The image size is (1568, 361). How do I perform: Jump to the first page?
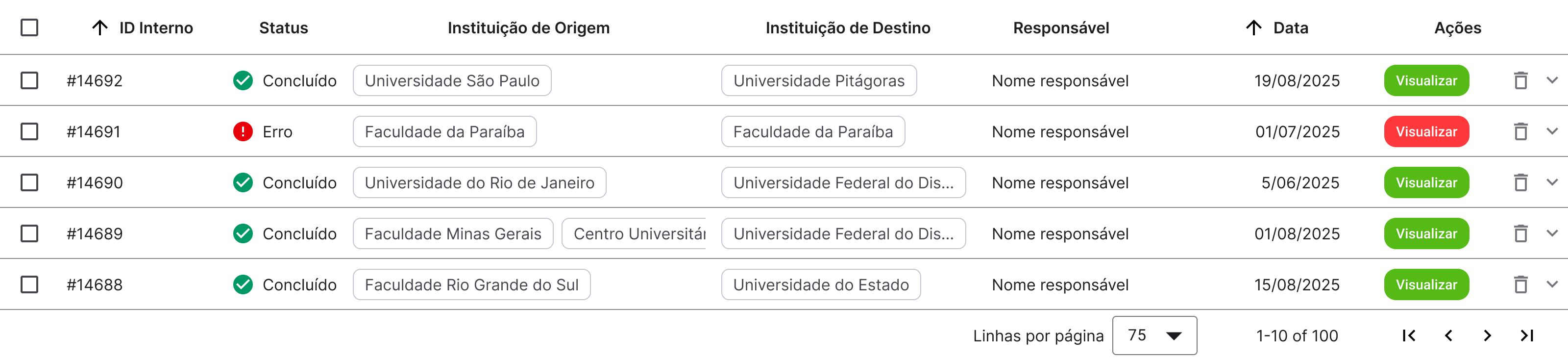click(x=1409, y=335)
